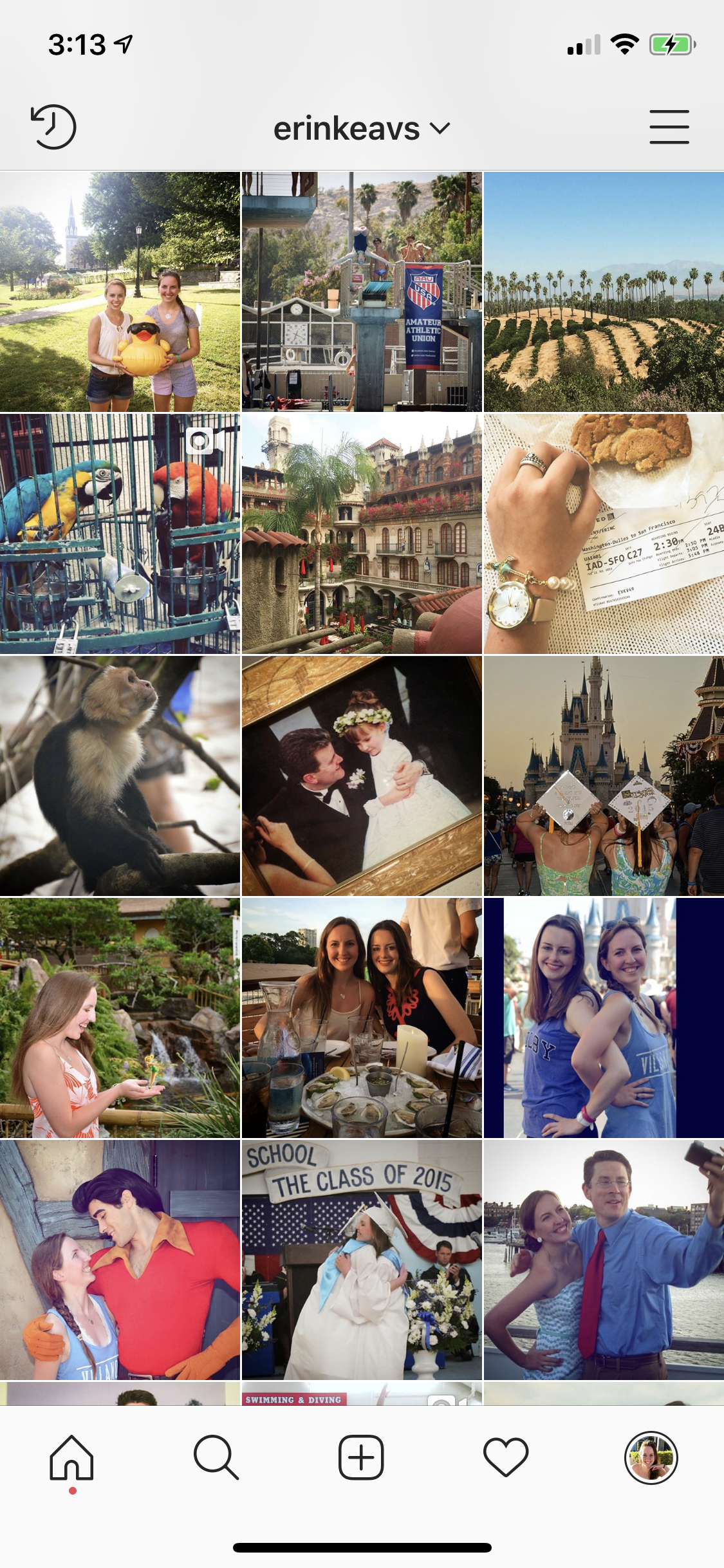Create a new post with plus button

(x=361, y=1457)
